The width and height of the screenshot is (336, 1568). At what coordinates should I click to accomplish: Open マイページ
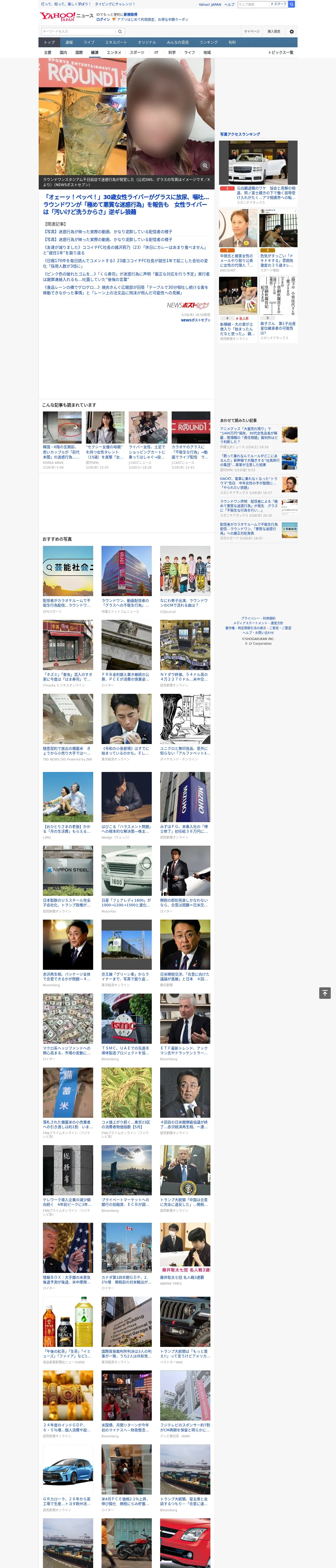click(251, 31)
